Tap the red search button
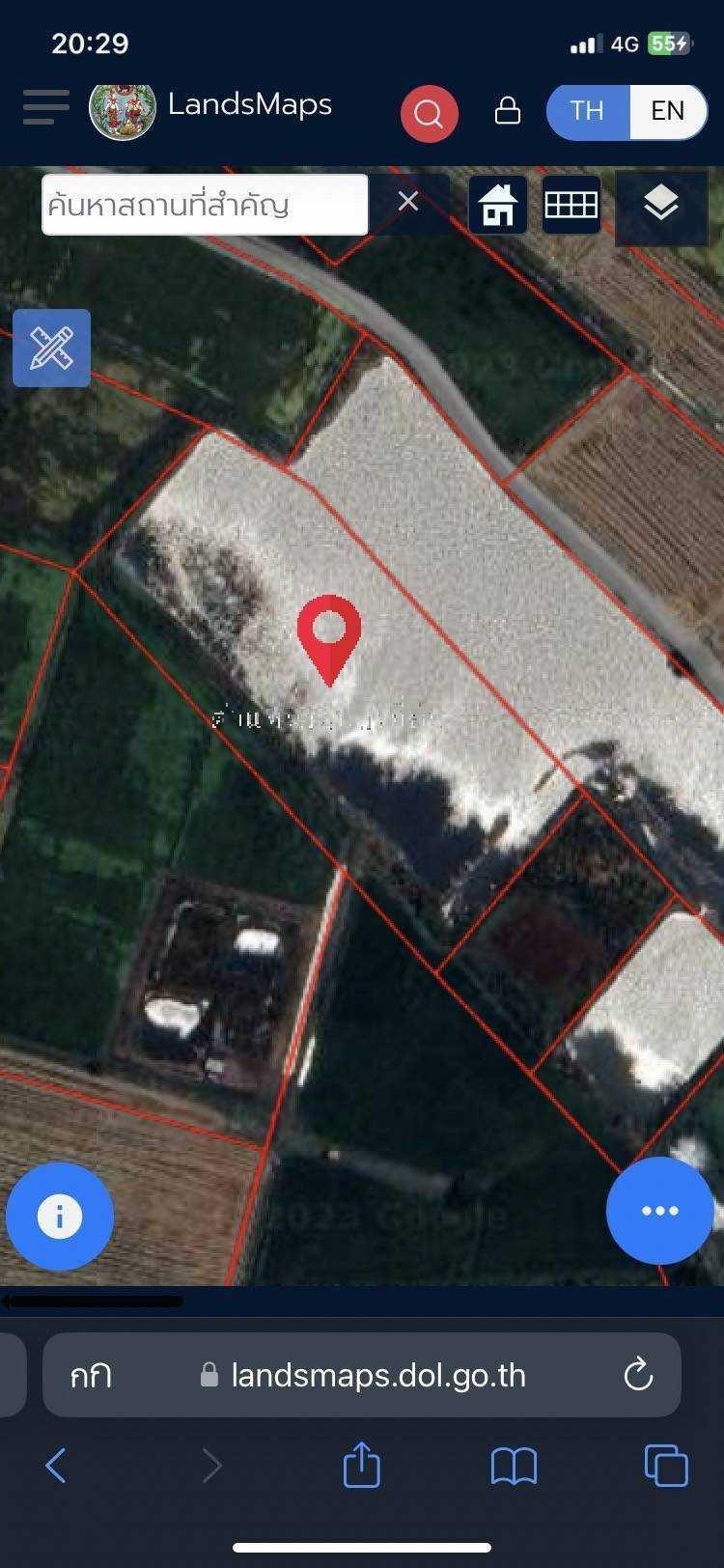Image resolution: width=724 pixels, height=1568 pixels. (429, 114)
